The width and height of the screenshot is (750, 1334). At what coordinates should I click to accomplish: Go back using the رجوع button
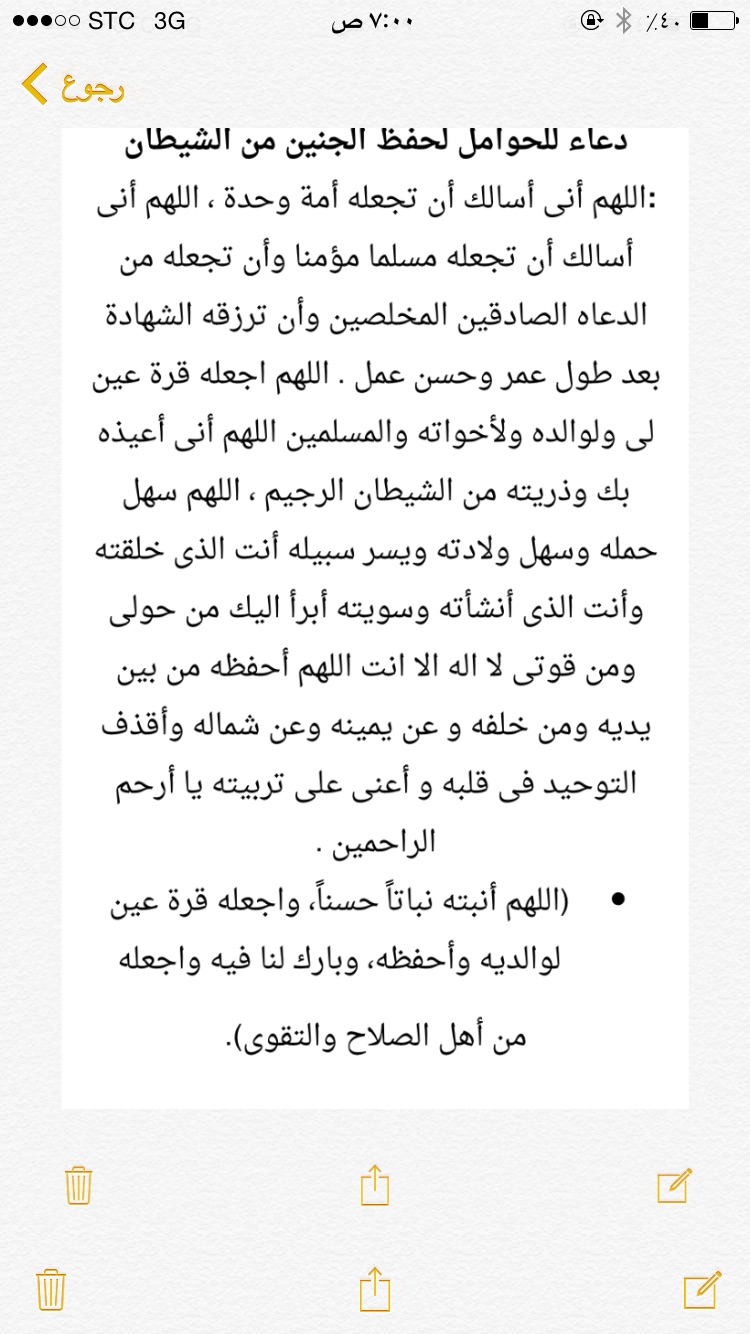(x=72, y=86)
